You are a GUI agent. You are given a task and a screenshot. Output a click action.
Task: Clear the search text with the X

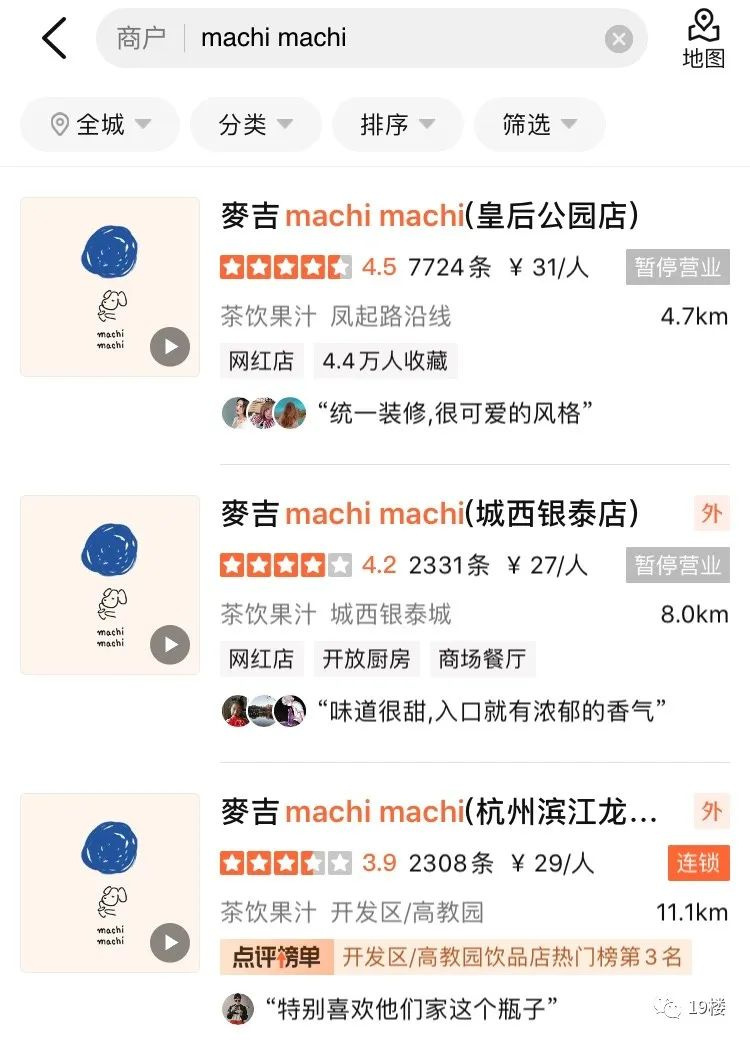[x=619, y=39]
